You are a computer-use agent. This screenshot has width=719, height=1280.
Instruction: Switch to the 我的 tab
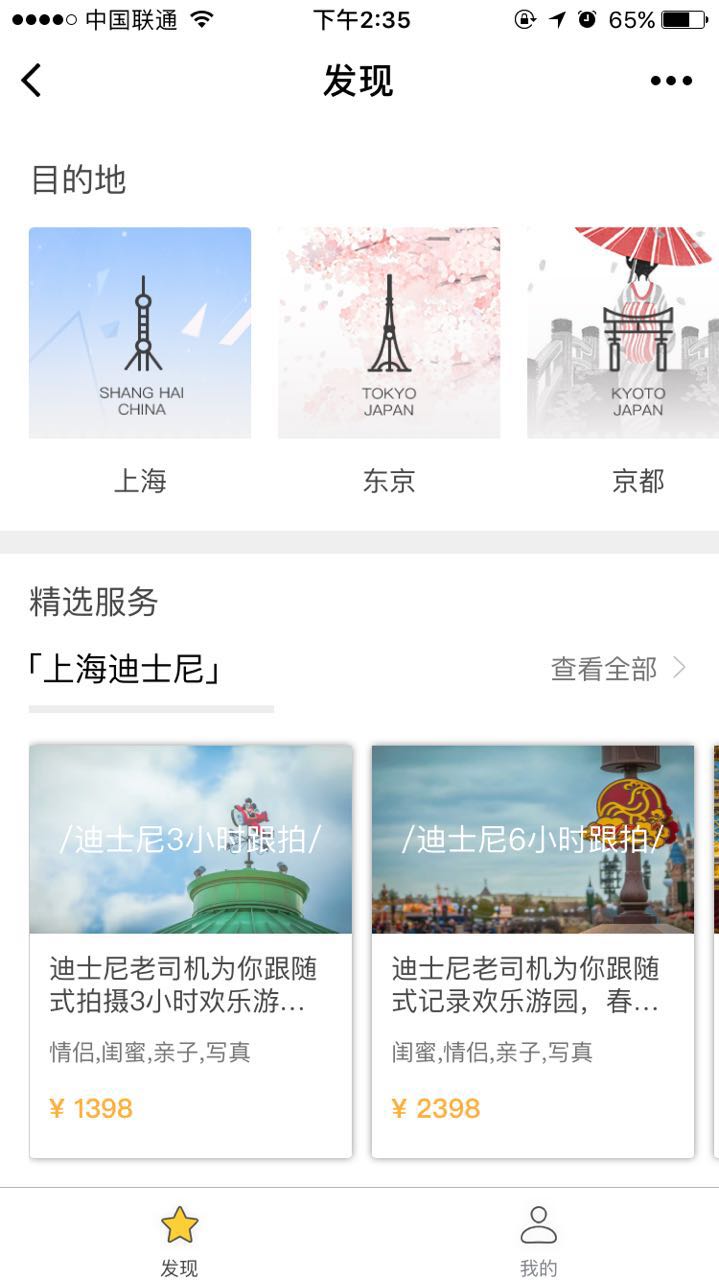point(539,1240)
